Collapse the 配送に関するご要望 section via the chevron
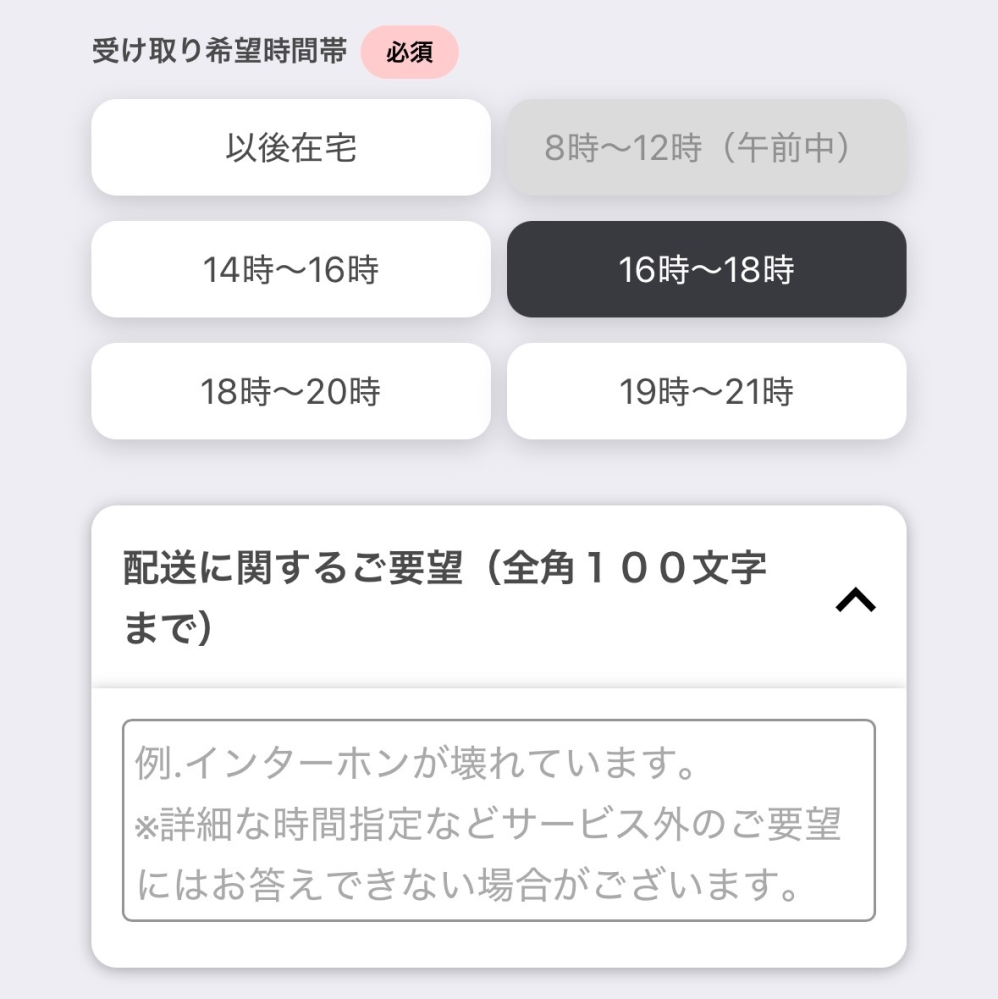This screenshot has height=999, width=998. (x=857, y=597)
